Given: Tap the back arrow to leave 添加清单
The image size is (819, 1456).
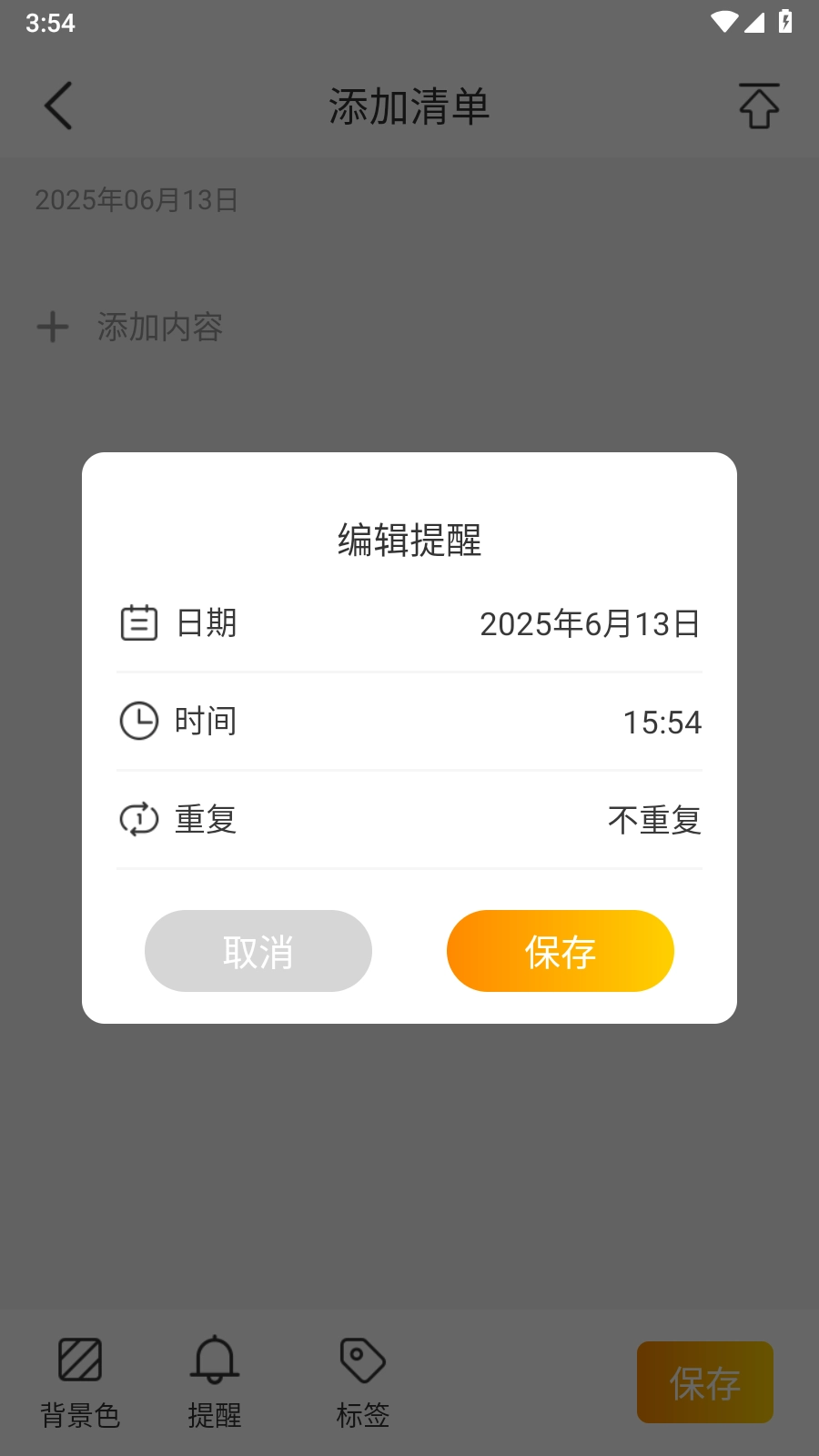Looking at the screenshot, I should coord(57,105).
